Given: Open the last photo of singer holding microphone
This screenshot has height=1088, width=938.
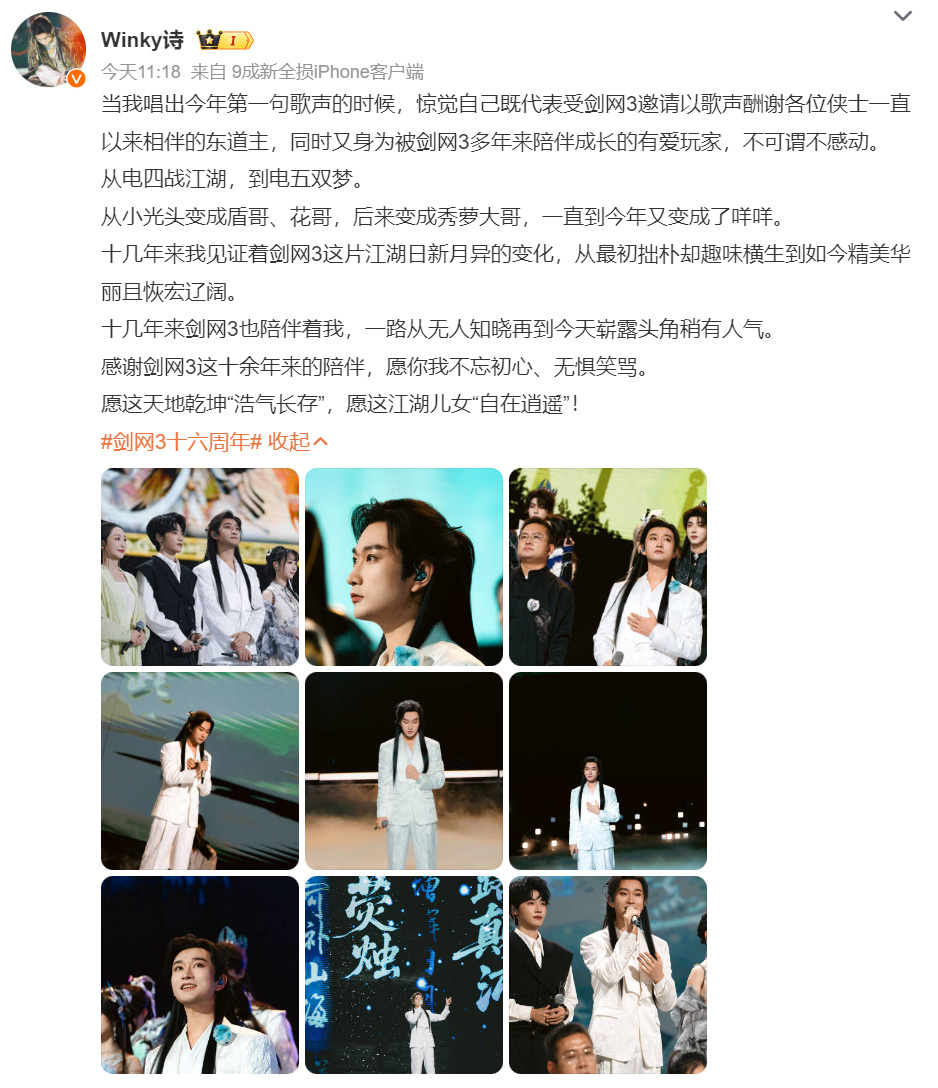Looking at the screenshot, I should click(608, 975).
